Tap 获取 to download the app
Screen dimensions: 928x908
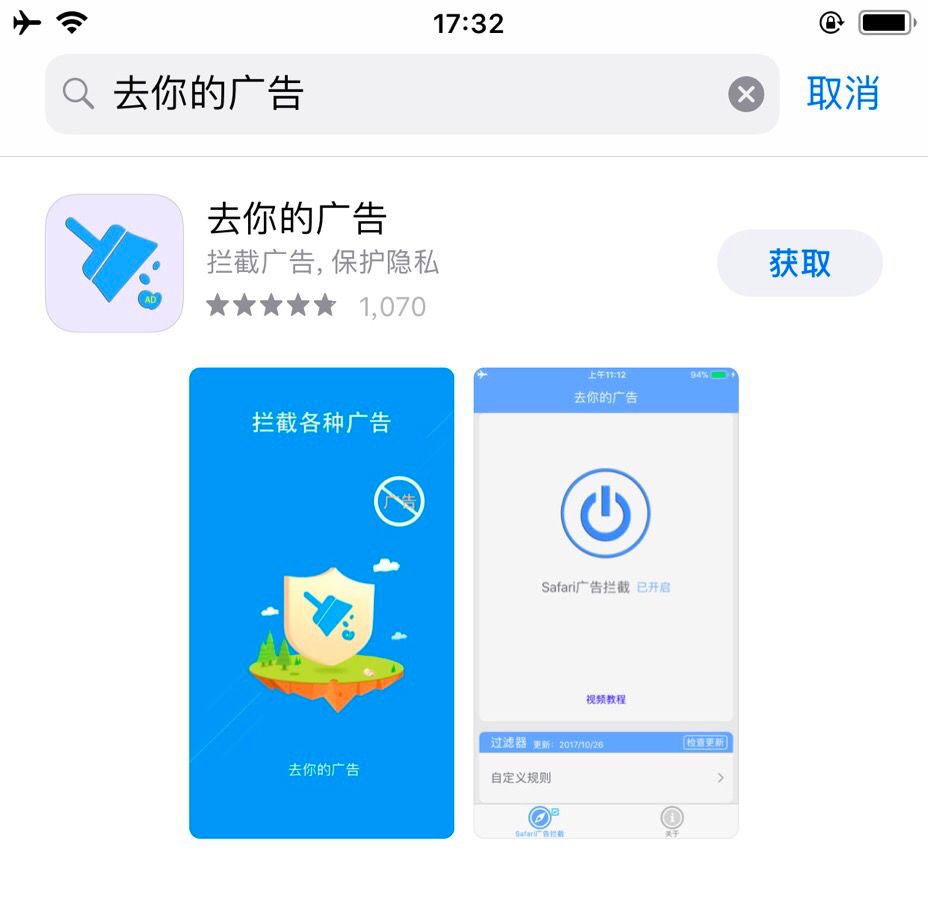[800, 263]
